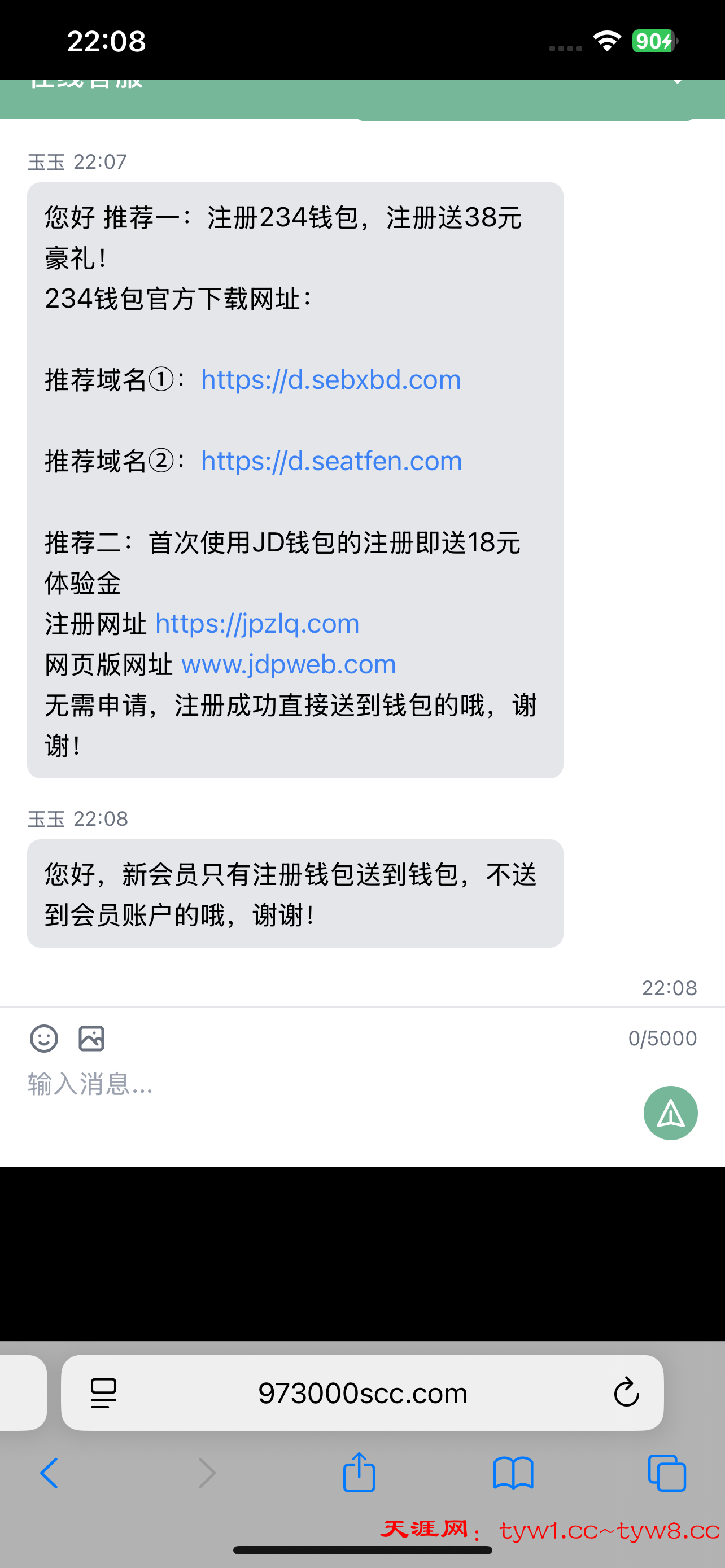
Task: Reload the current web page
Action: pos(626,1392)
